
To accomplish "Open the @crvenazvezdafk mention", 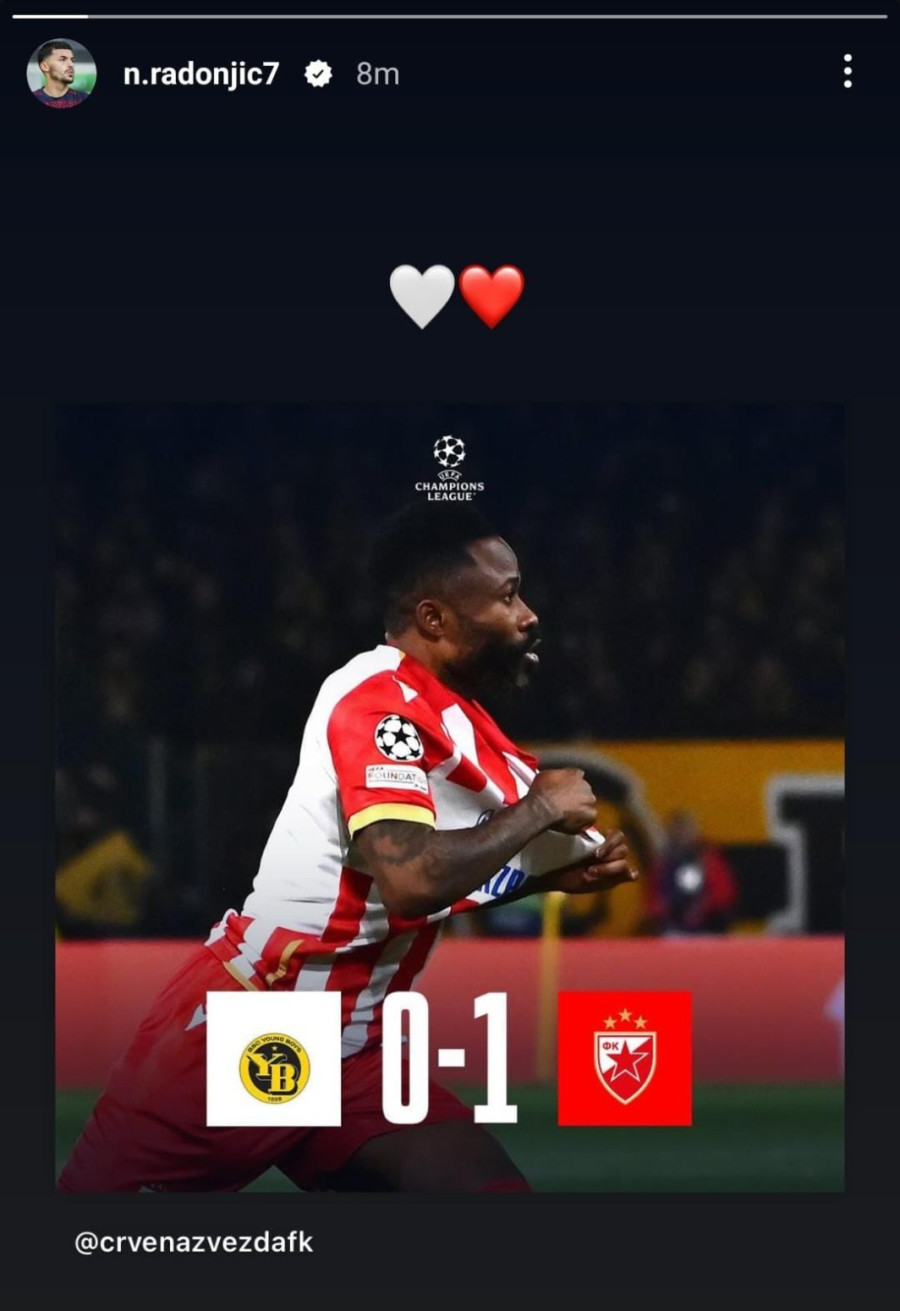I will coord(194,1243).
